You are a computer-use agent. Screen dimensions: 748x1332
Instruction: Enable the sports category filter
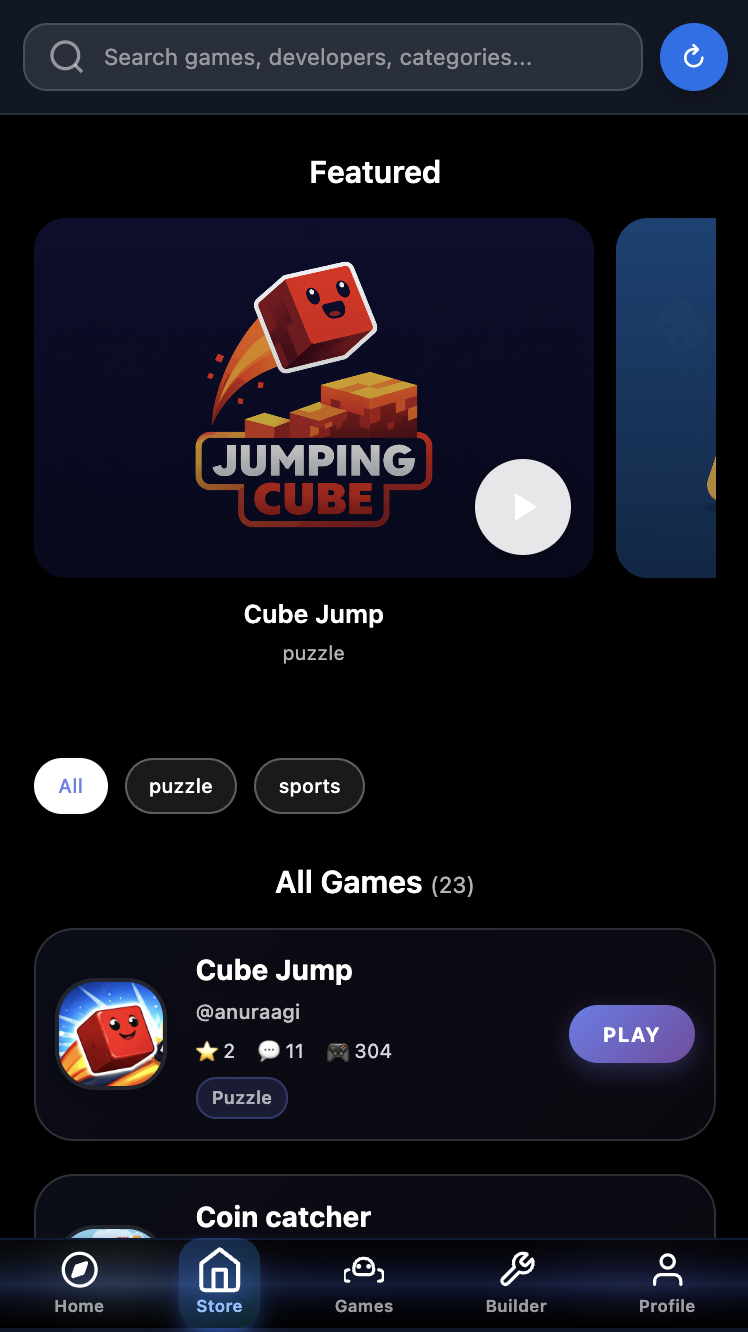pyautogui.click(x=309, y=786)
